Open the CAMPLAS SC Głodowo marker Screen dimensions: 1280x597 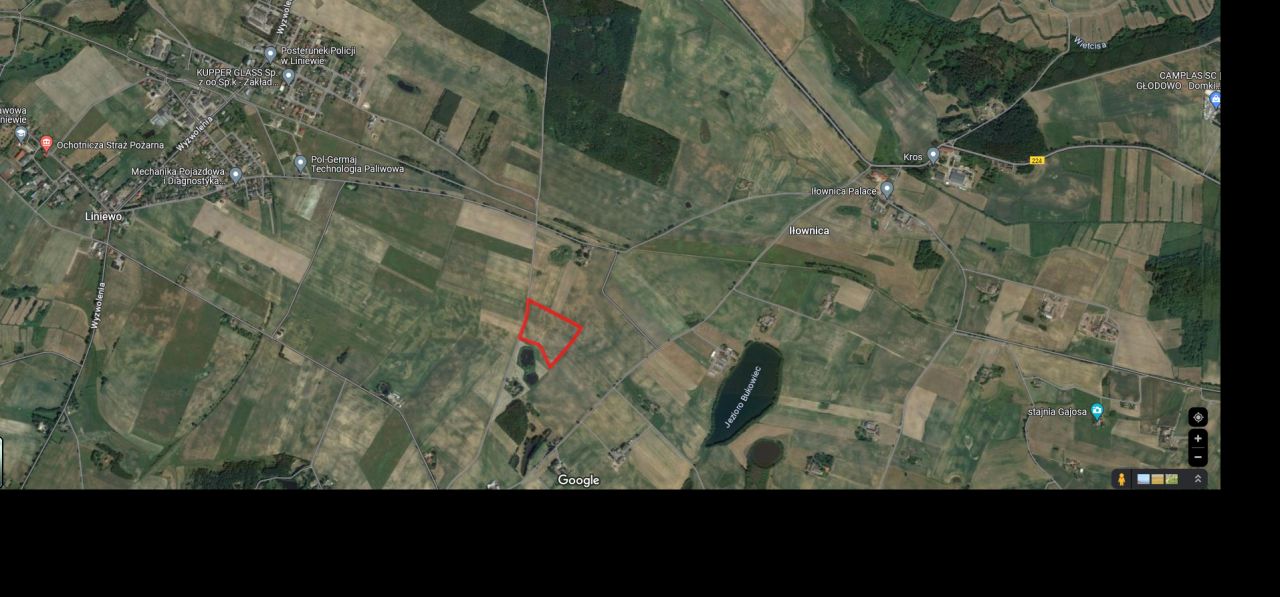point(1215,100)
